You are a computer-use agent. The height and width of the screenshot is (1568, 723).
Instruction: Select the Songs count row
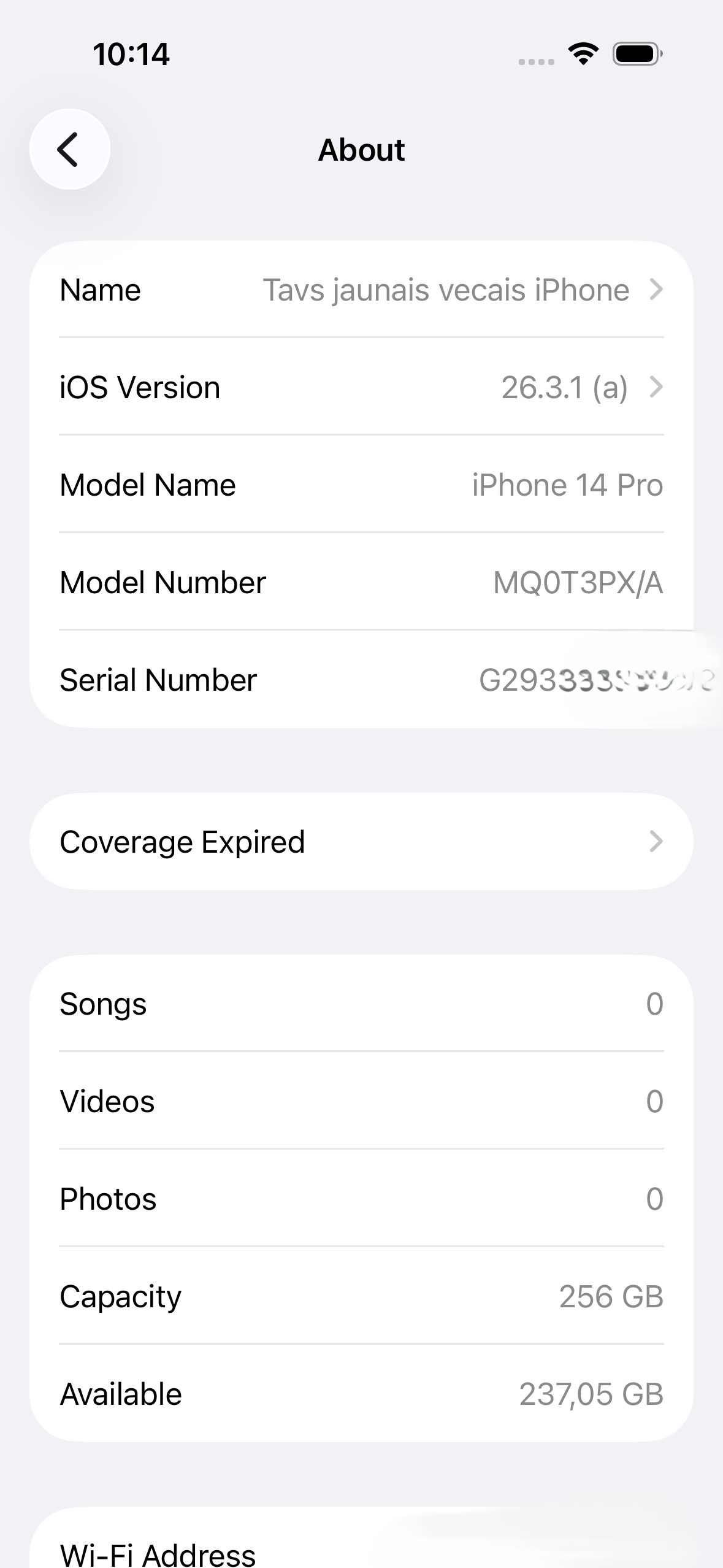[x=361, y=1004]
